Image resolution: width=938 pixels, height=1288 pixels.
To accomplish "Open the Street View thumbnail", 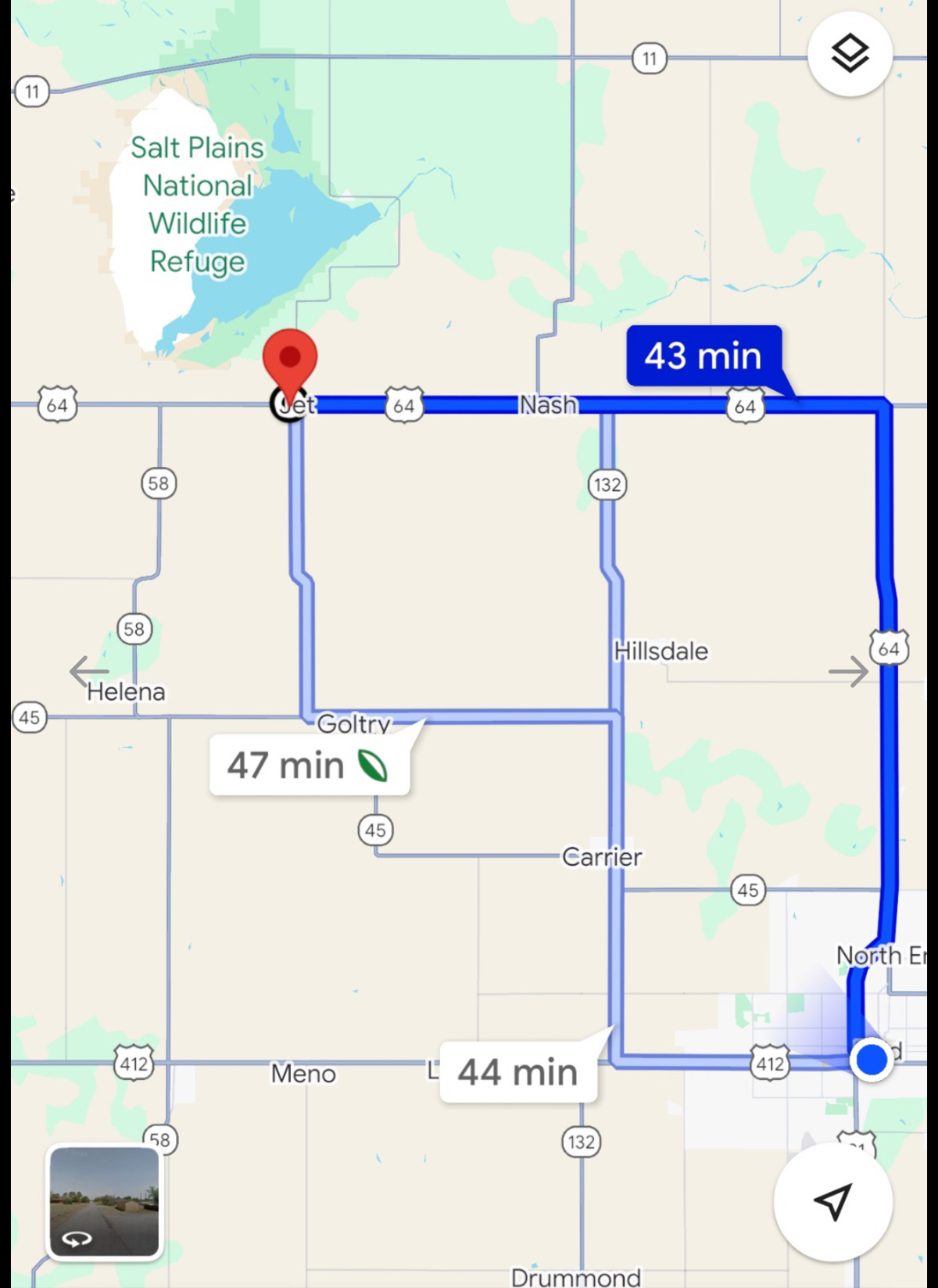I will click(105, 1202).
